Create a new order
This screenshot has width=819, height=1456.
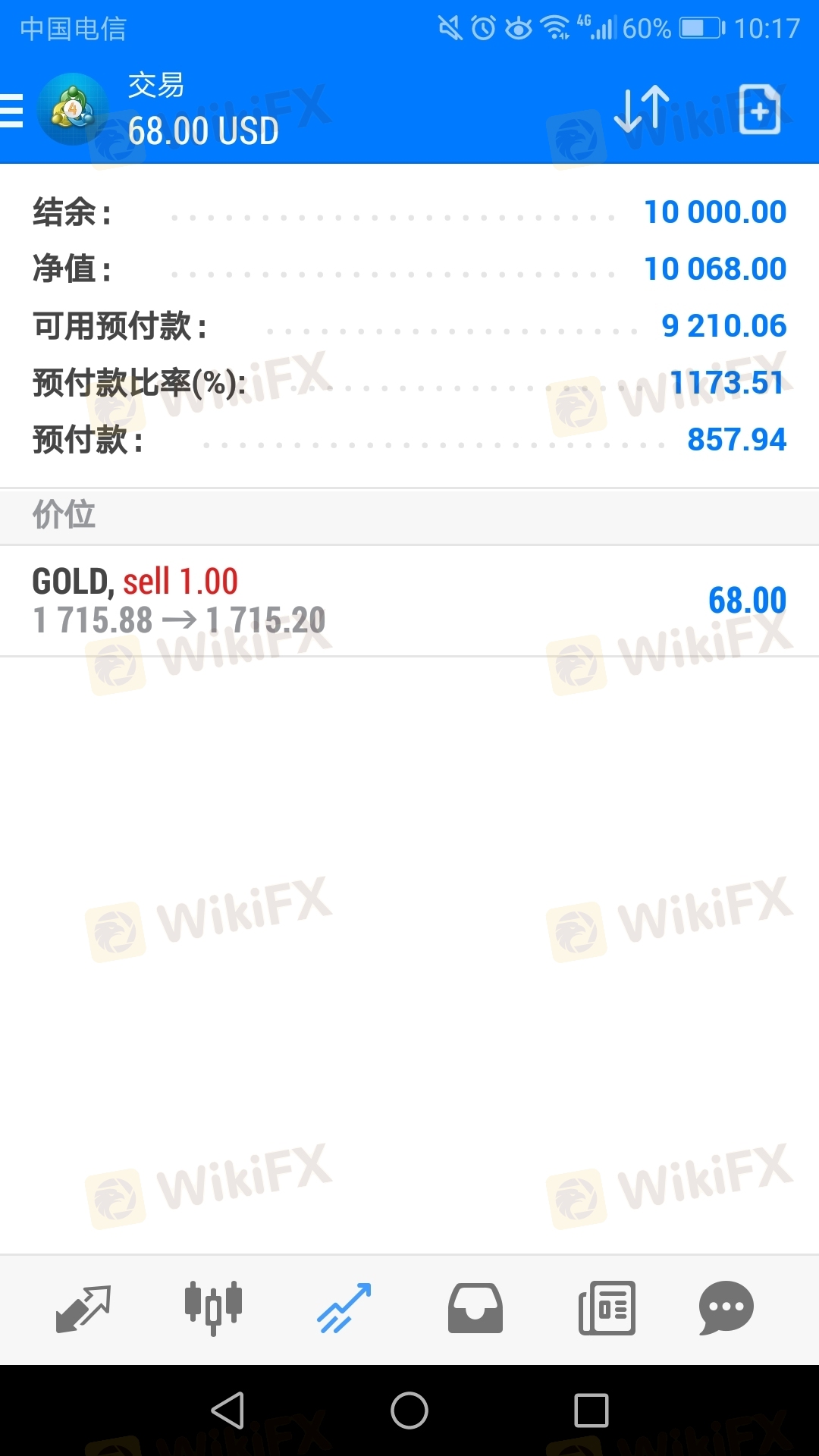760,111
